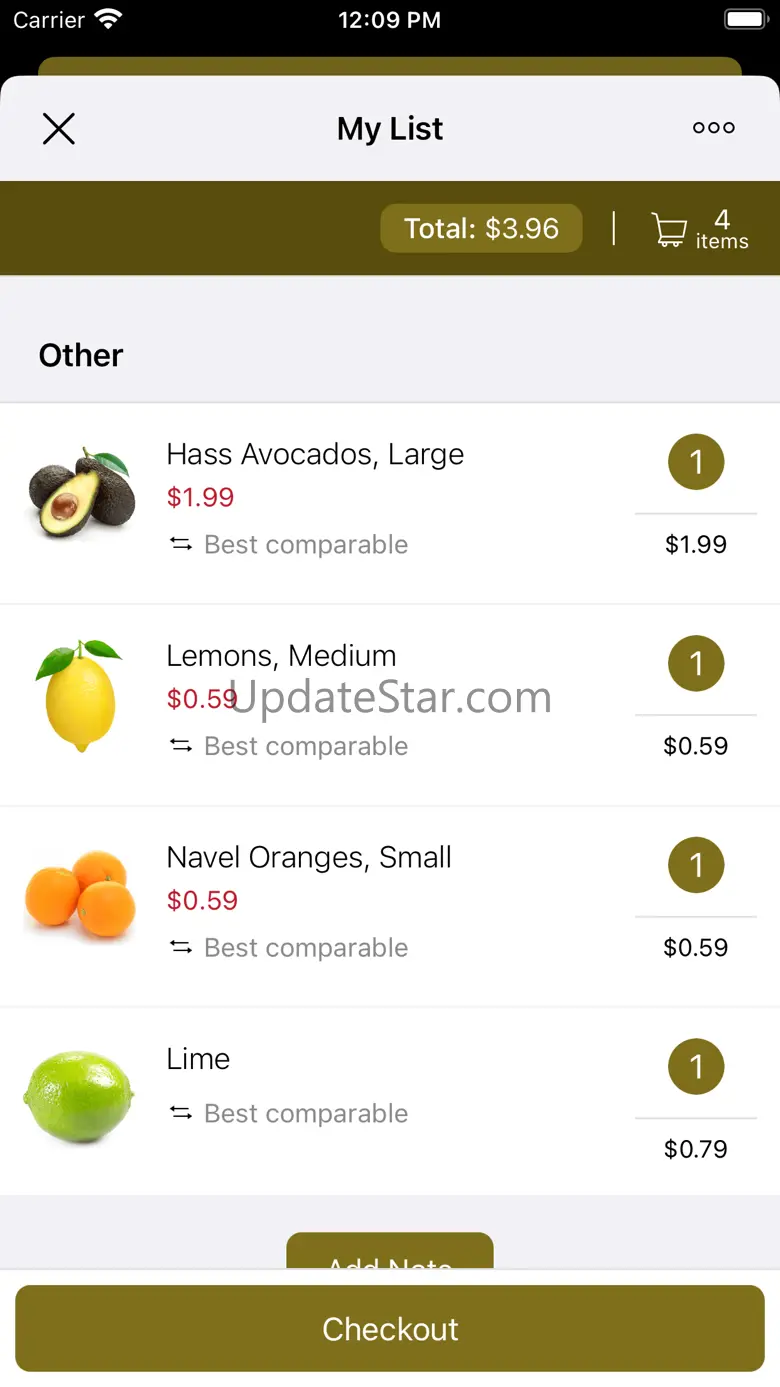Open the Hass Avocados, Large item
The height and width of the screenshot is (1387, 780).
(315, 455)
